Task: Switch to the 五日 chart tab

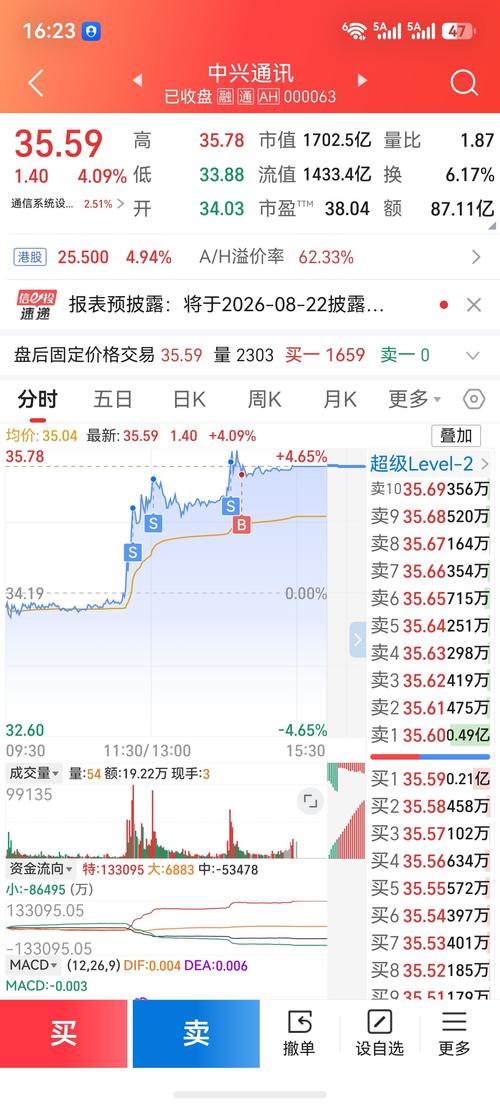Action: pos(113,399)
